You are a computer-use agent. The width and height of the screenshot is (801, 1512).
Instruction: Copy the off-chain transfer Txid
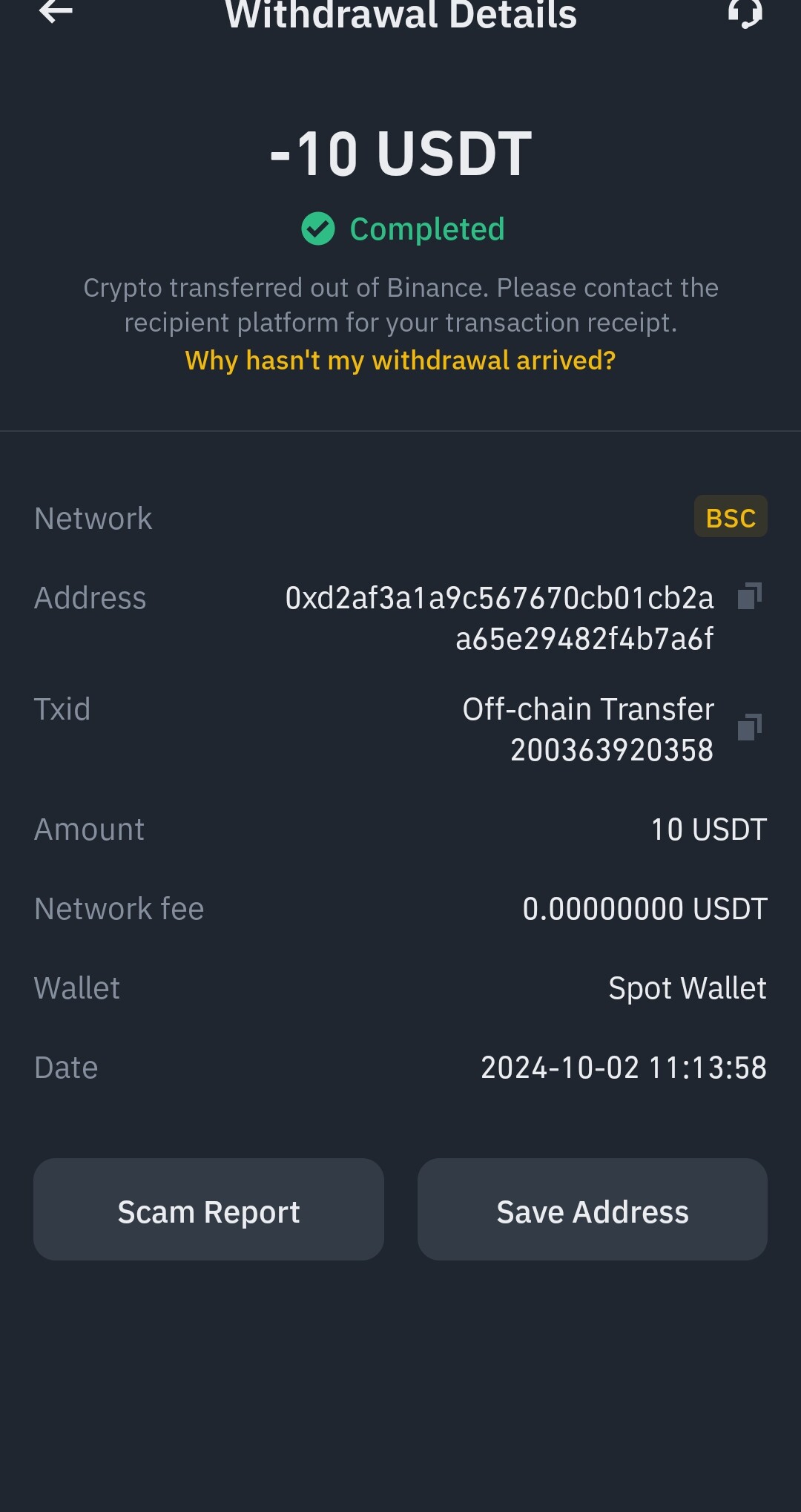[750, 727]
